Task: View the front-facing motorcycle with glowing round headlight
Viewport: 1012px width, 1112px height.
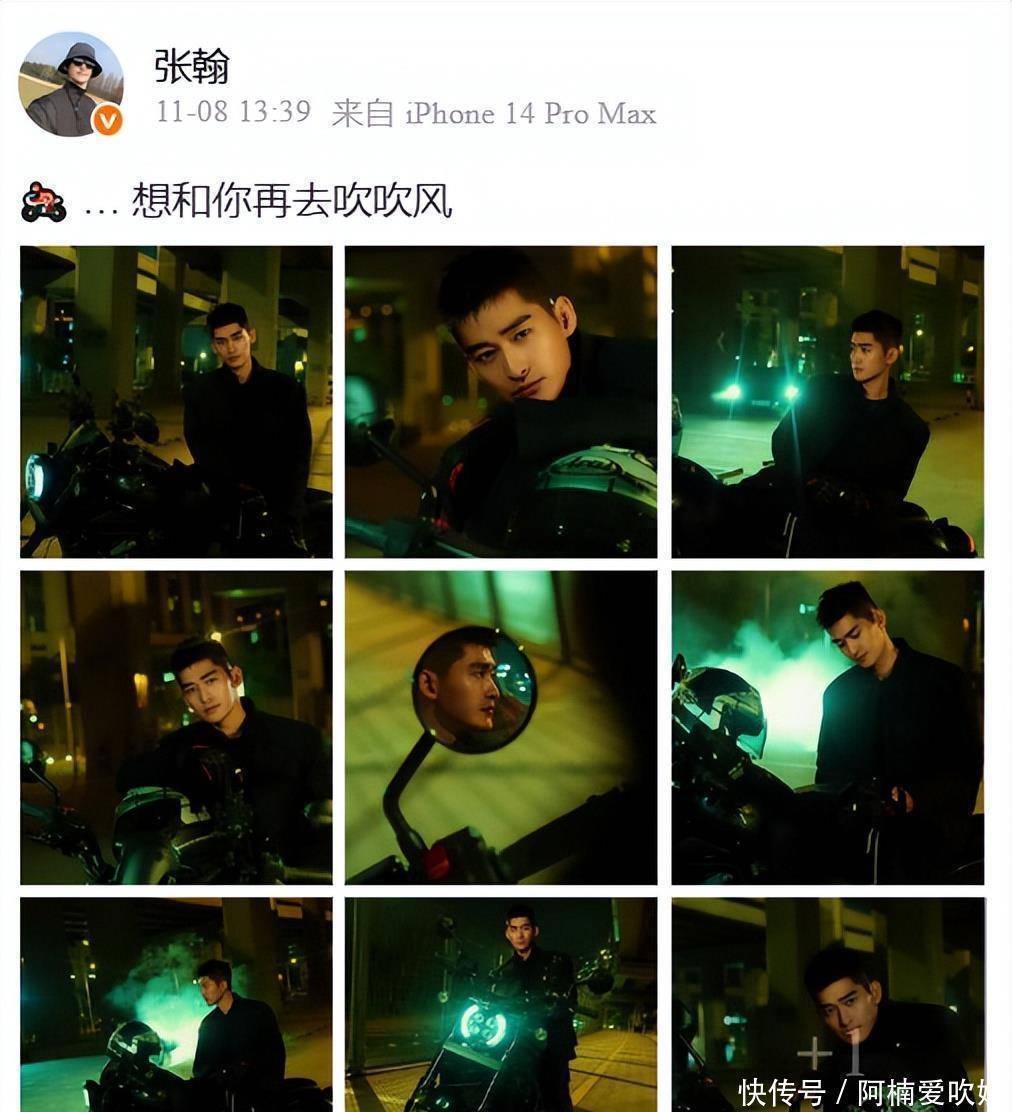Action: tap(501, 1003)
